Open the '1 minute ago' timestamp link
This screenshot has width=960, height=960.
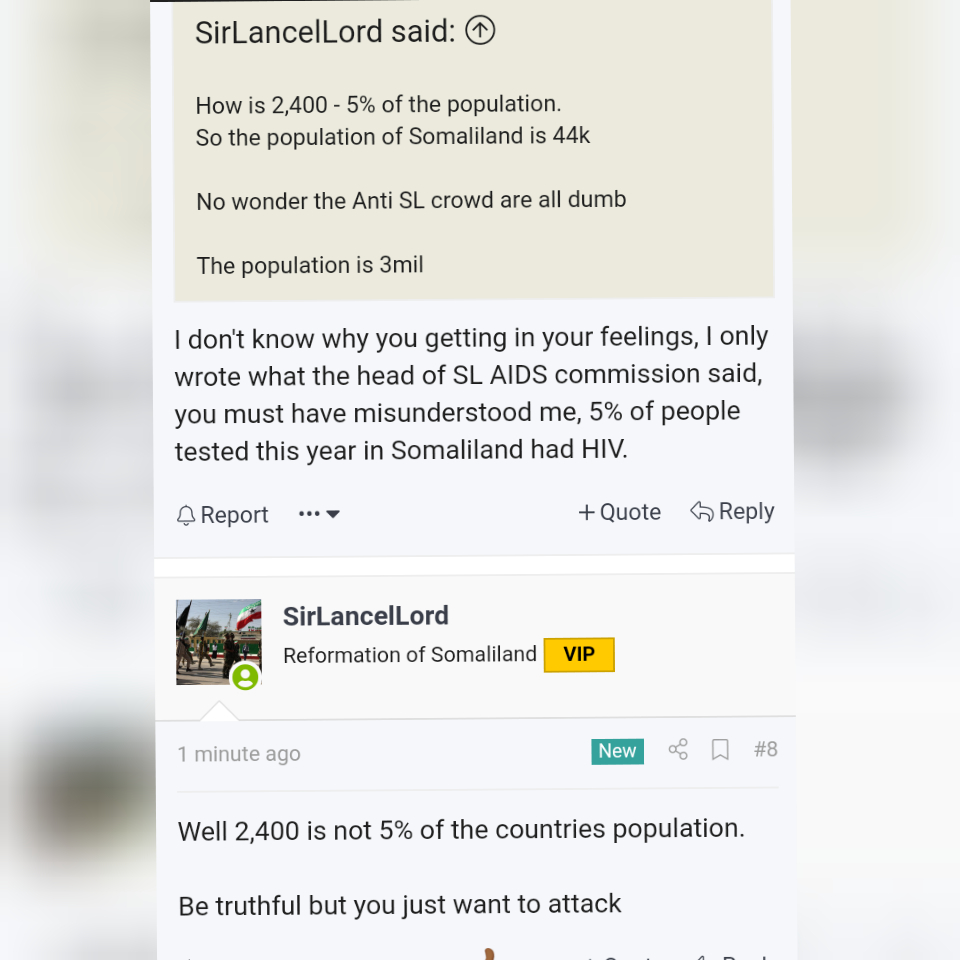(239, 754)
